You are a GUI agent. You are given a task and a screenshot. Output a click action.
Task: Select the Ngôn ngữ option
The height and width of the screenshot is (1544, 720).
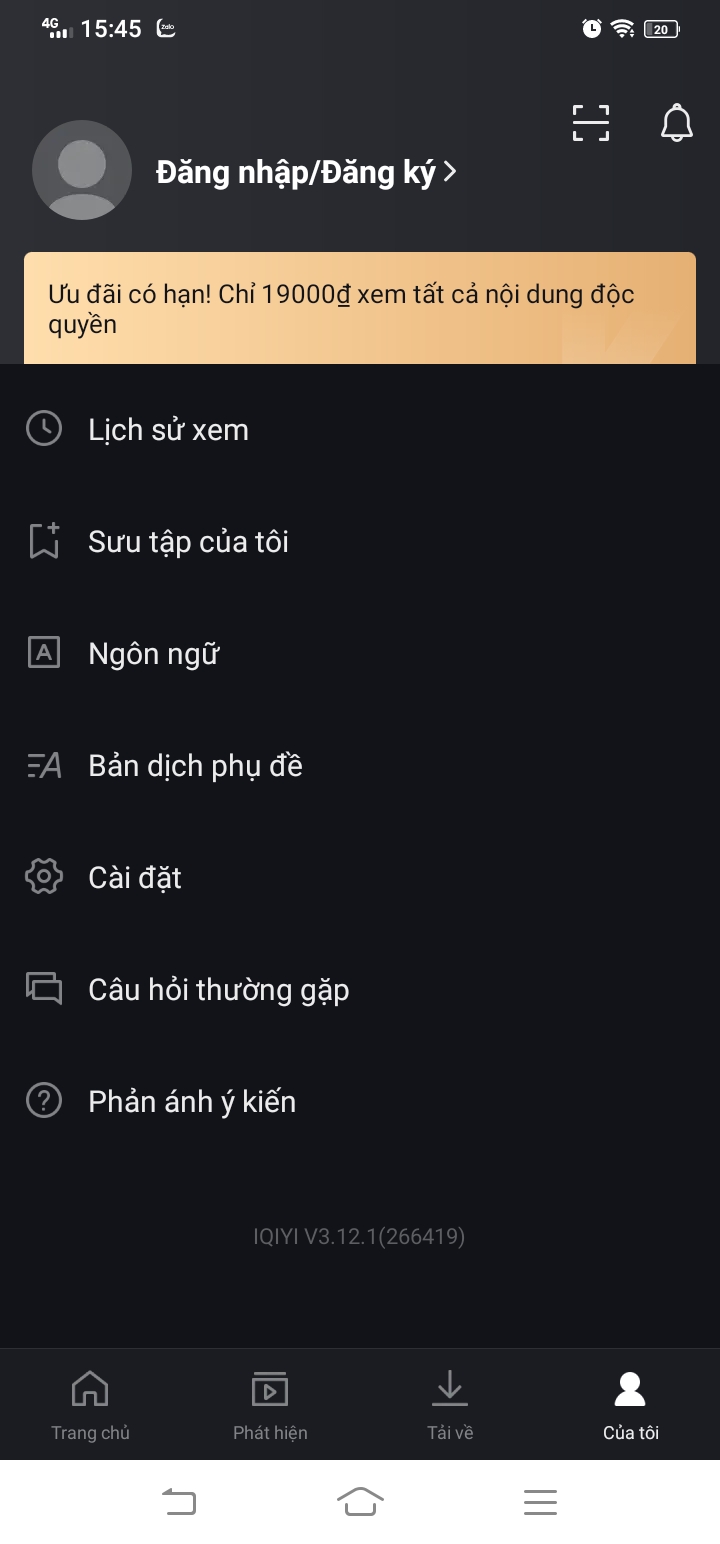coord(153,654)
